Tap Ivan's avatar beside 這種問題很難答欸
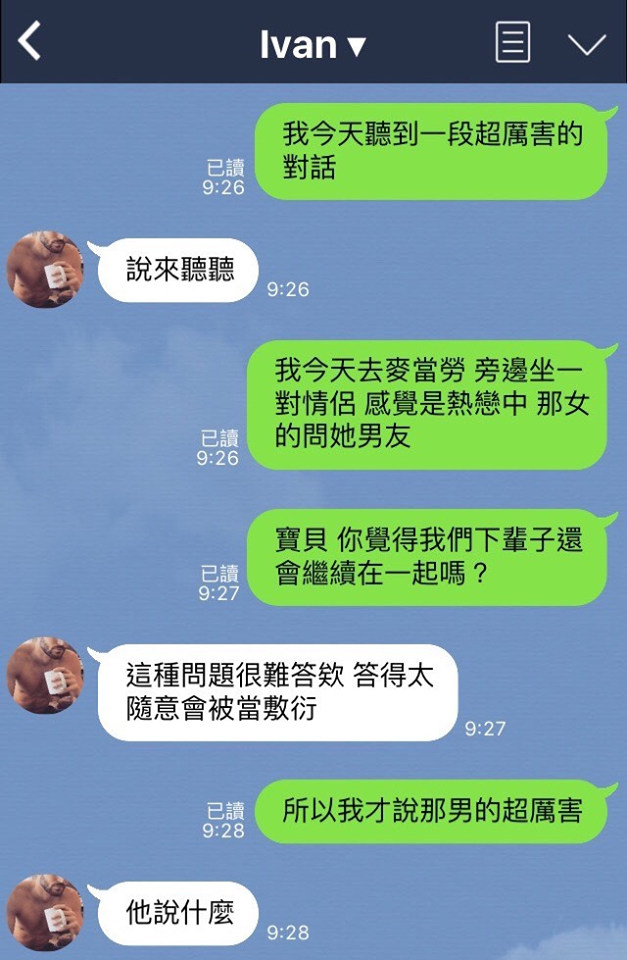Screen dimensions: 627x960 [x=45, y=675]
